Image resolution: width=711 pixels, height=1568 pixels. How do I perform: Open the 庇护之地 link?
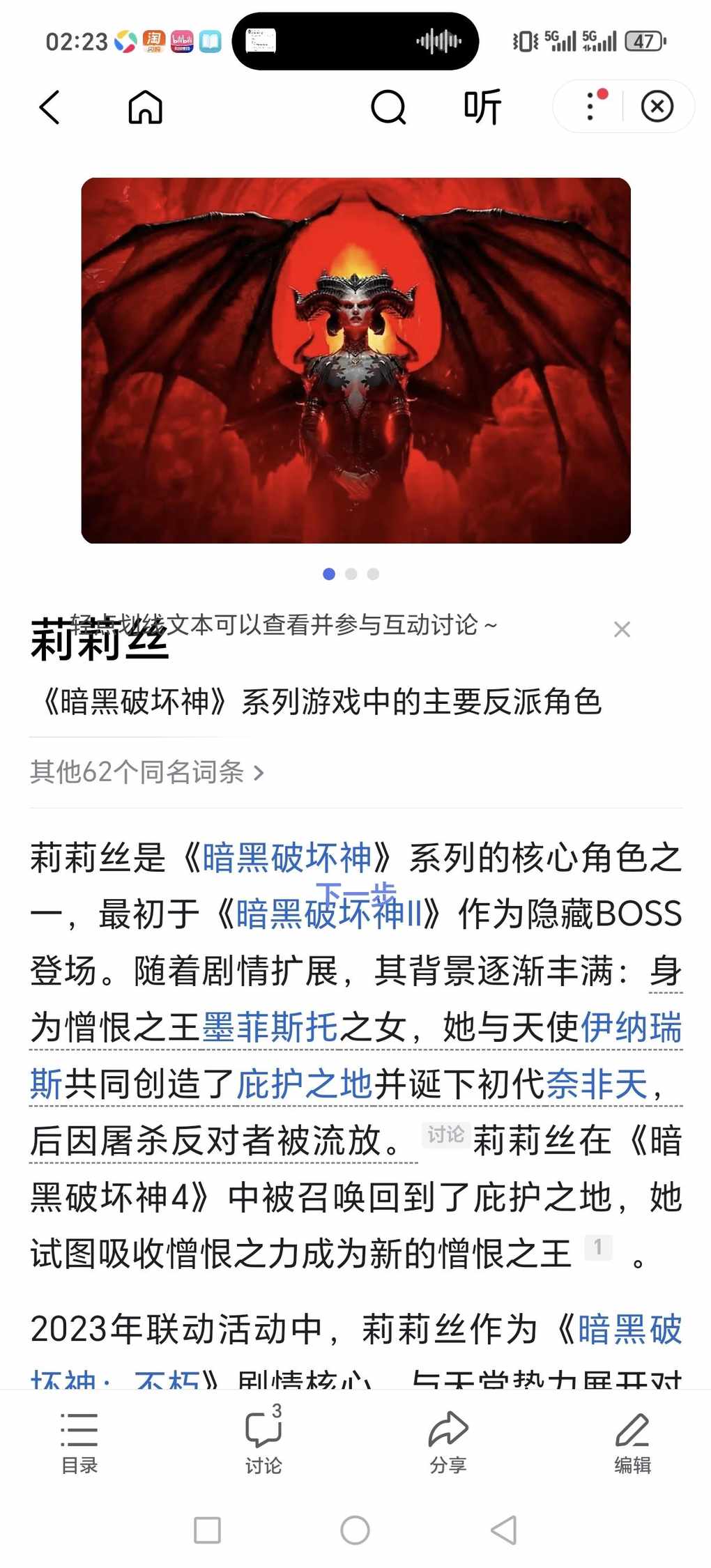[304, 1084]
